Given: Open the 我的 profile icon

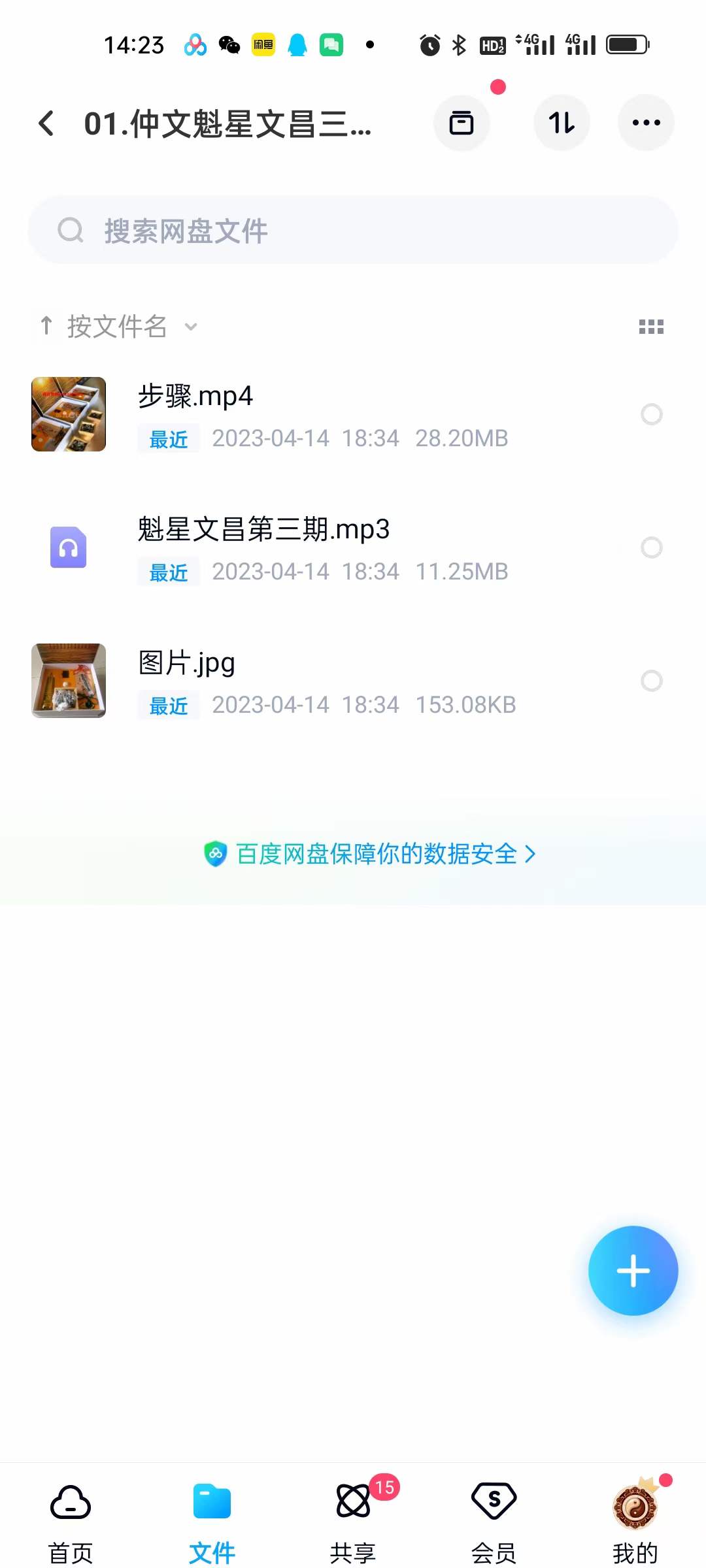Looking at the screenshot, I should [635, 1503].
